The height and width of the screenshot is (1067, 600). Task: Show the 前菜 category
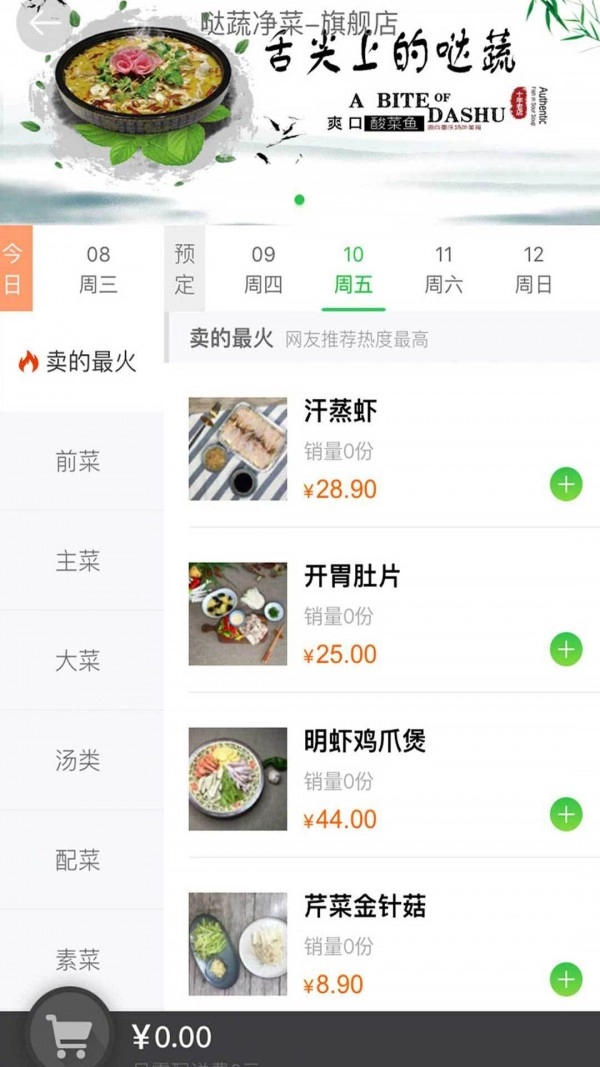78,462
